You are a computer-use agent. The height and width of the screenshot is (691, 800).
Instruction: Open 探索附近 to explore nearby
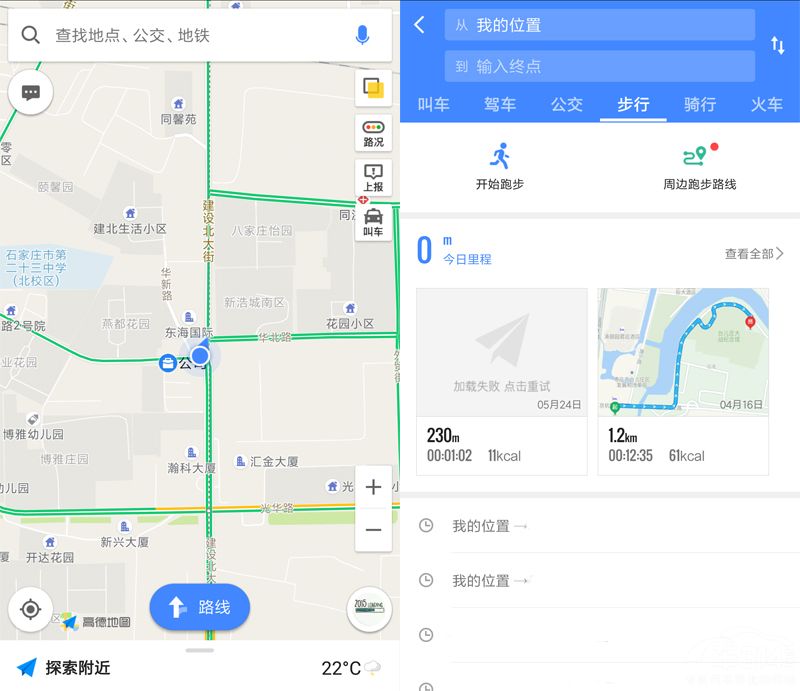(65, 667)
